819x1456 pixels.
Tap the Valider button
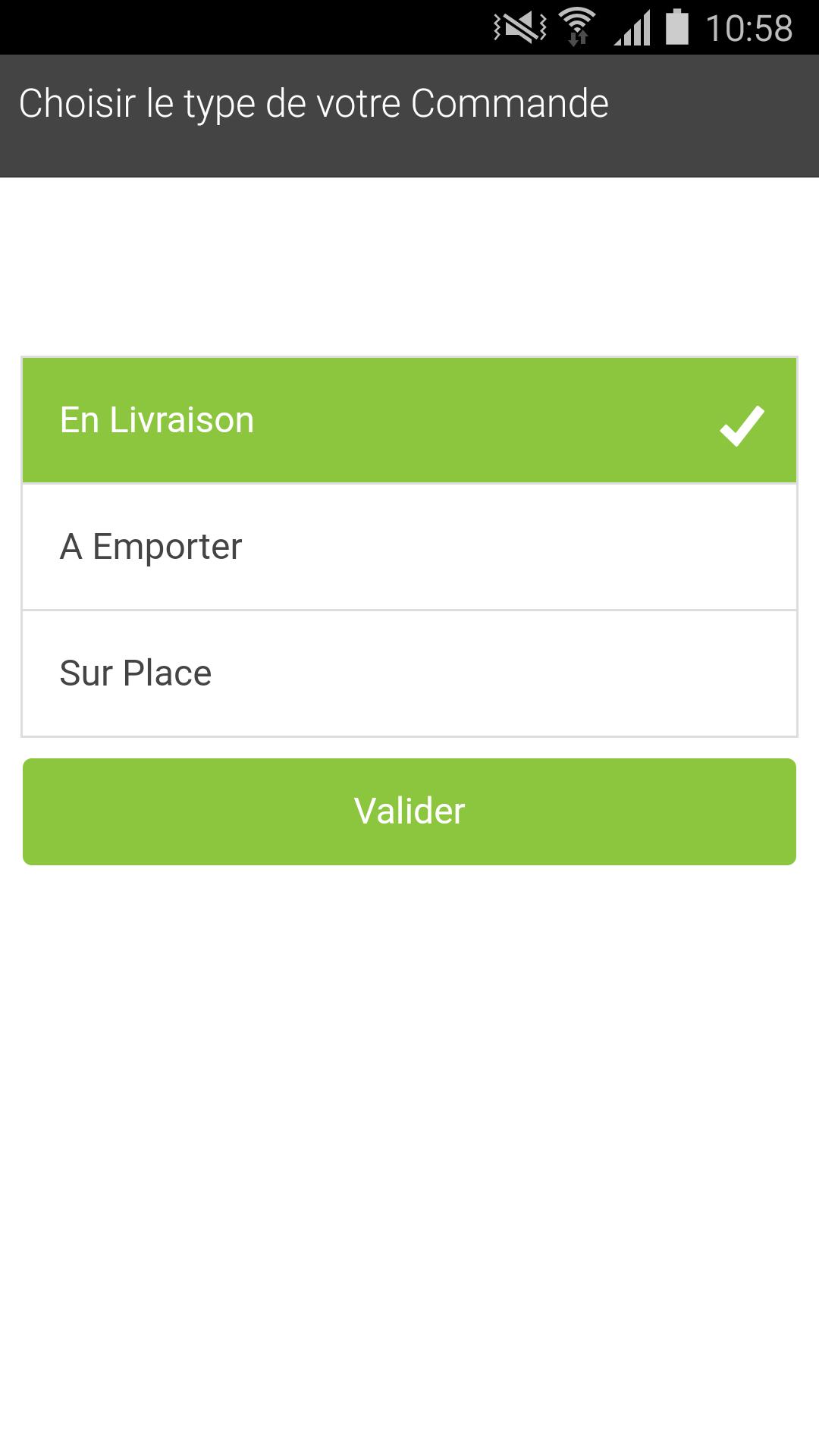[409, 811]
